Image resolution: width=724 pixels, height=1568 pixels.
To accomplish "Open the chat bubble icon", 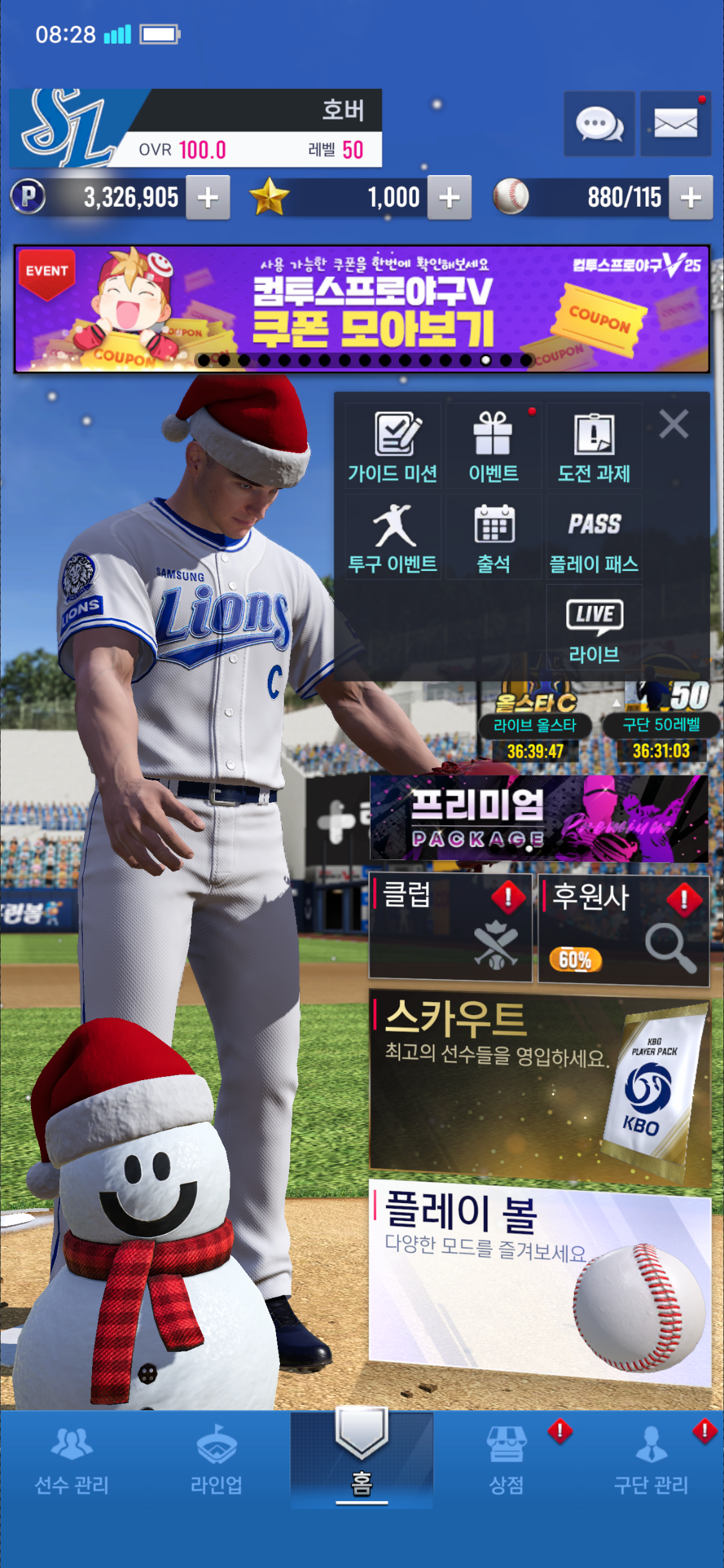I will (599, 124).
